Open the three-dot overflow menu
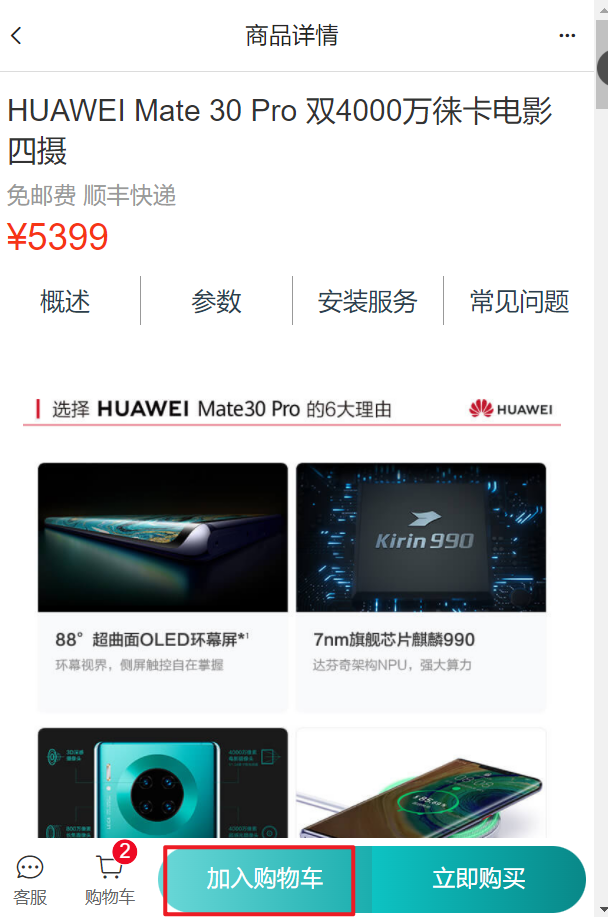The height and width of the screenshot is (917, 608). click(567, 36)
